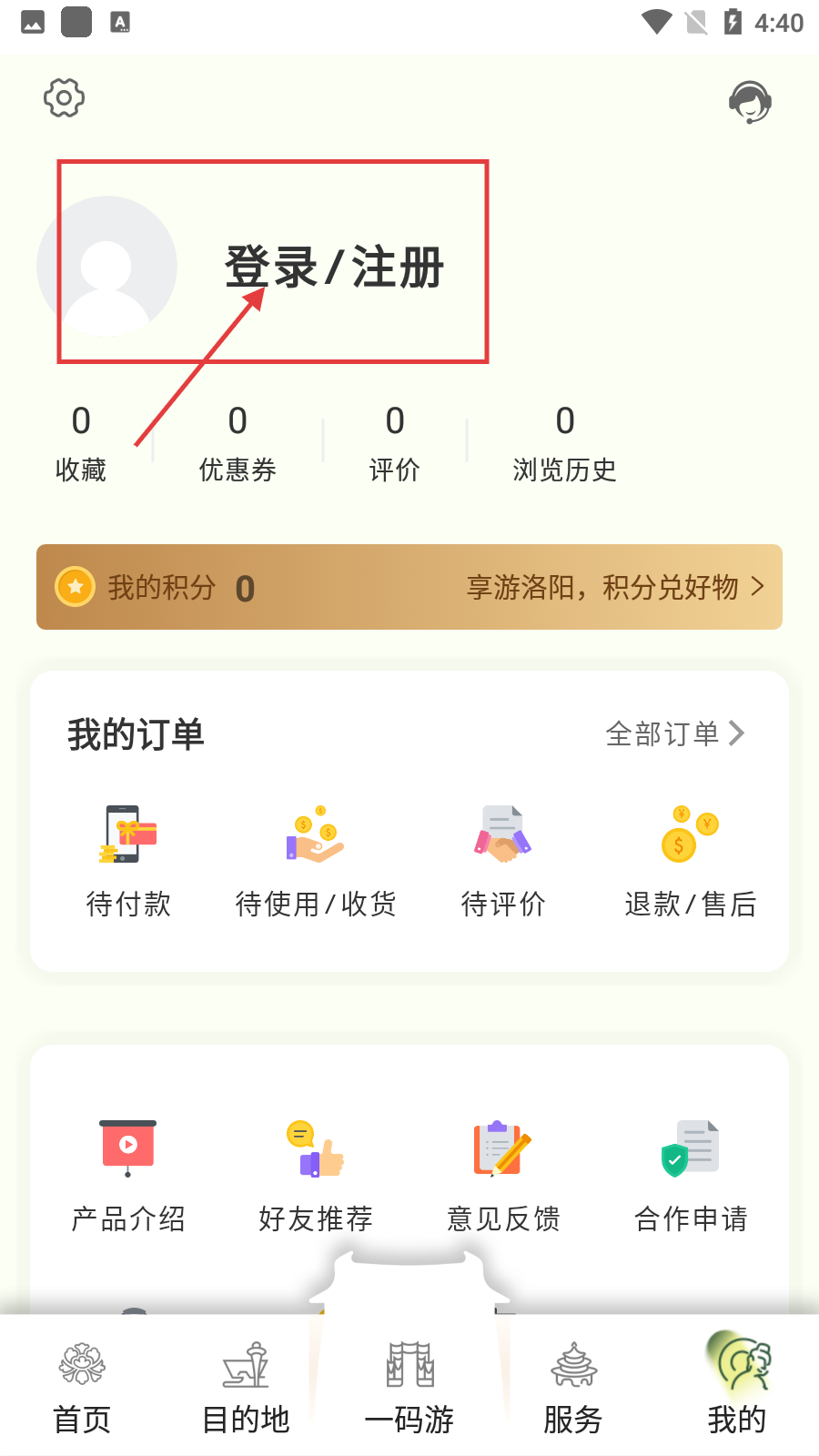The width and height of the screenshot is (819, 1456).
Task: Go to the 服务 services tab
Action: point(573,1388)
